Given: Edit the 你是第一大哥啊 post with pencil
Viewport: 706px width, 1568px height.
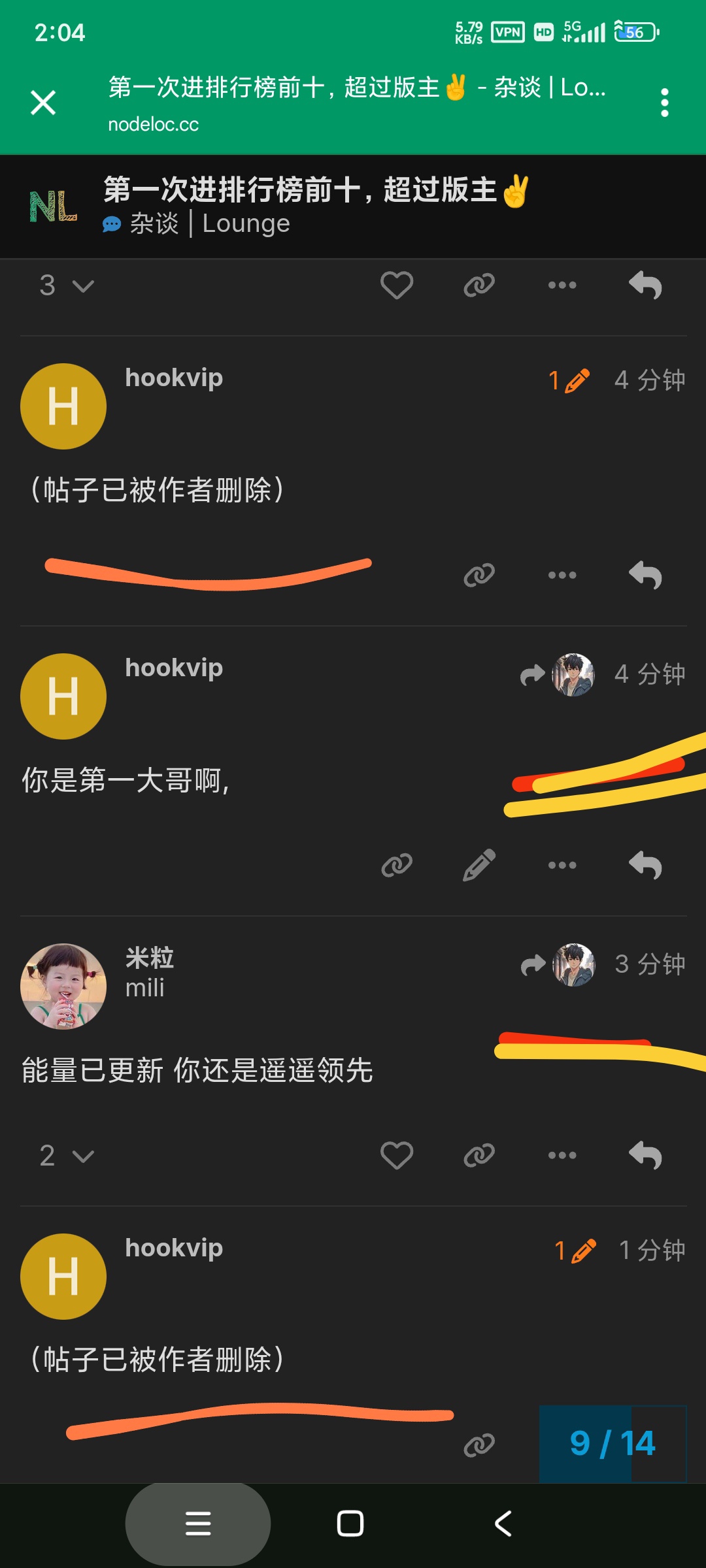Looking at the screenshot, I should [479, 865].
